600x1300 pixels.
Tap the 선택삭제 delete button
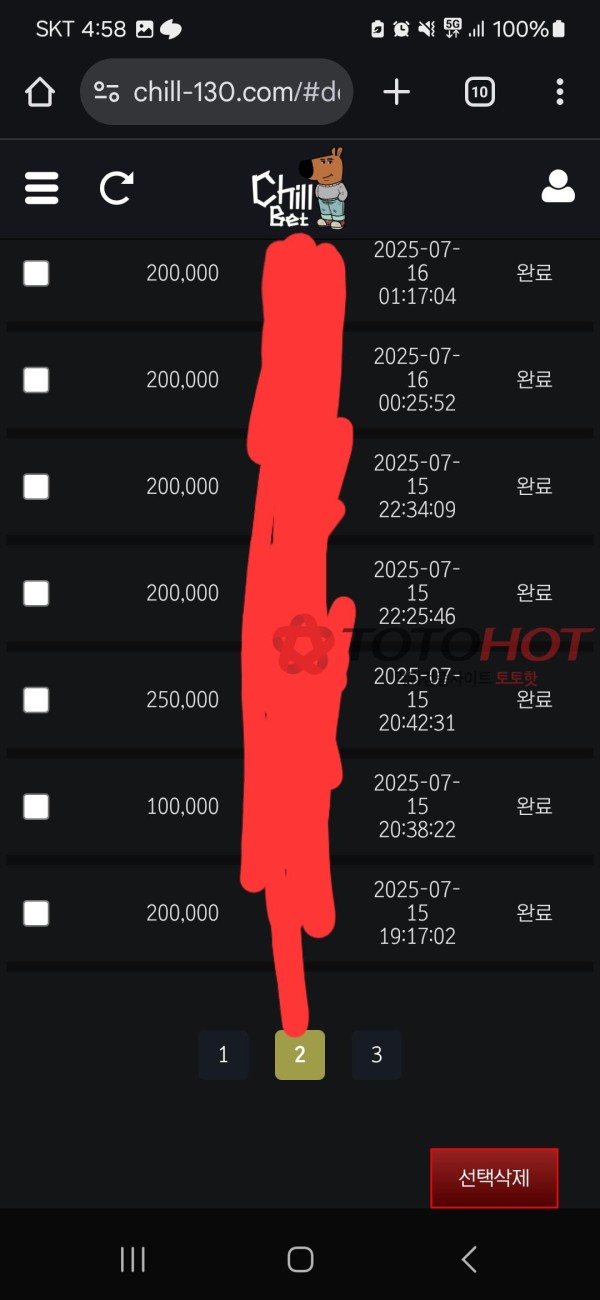pyautogui.click(x=494, y=1178)
